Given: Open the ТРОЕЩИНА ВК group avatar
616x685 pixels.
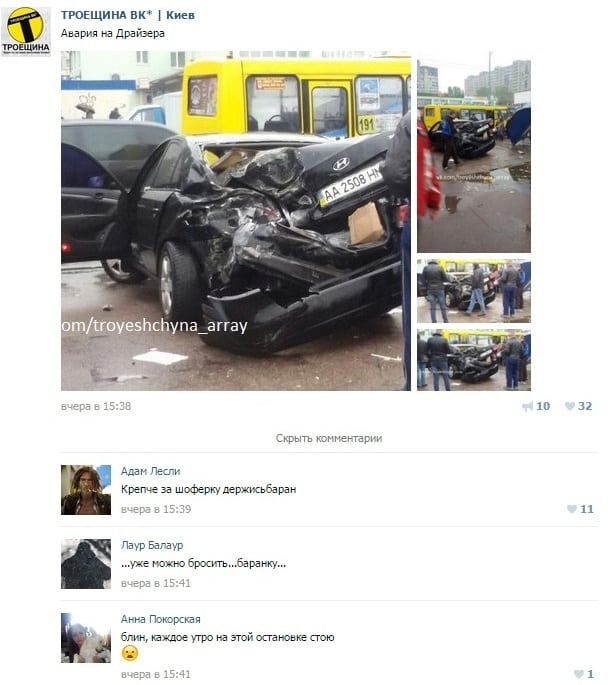Looking at the screenshot, I should click(x=26, y=31).
